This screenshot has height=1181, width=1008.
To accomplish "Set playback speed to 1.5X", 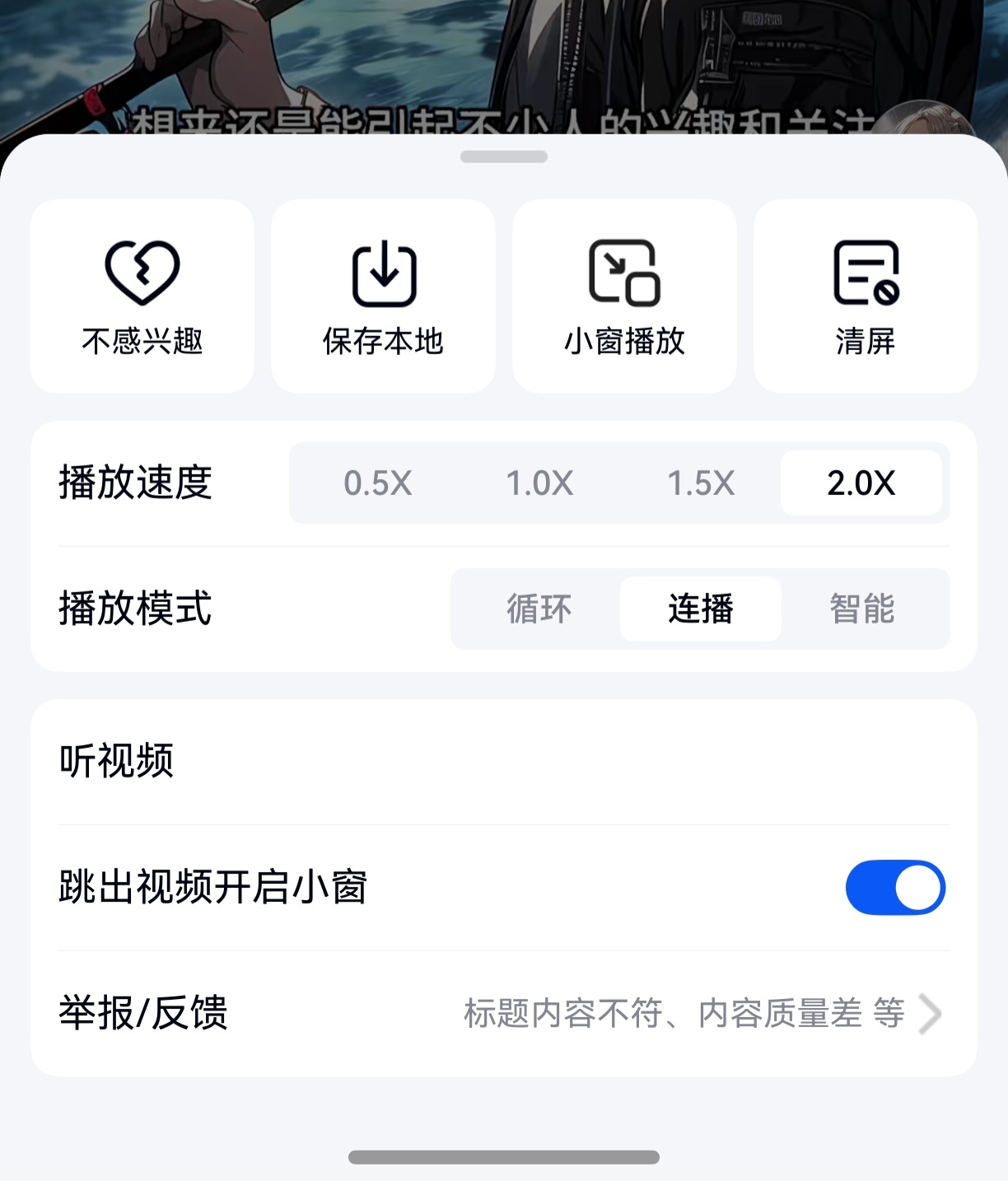I will (x=699, y=483).
